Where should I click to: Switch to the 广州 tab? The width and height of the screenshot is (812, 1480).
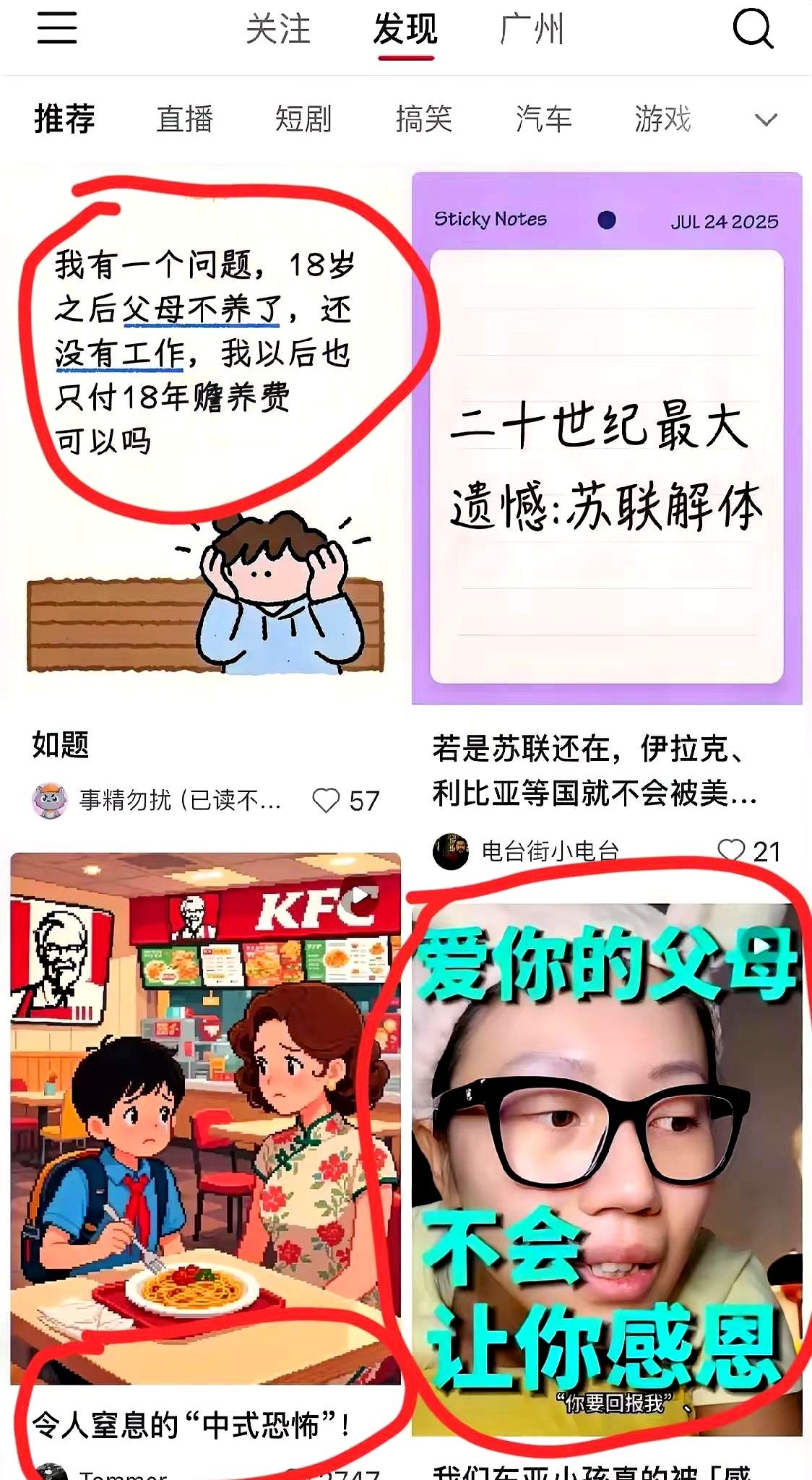pos(532,30)
